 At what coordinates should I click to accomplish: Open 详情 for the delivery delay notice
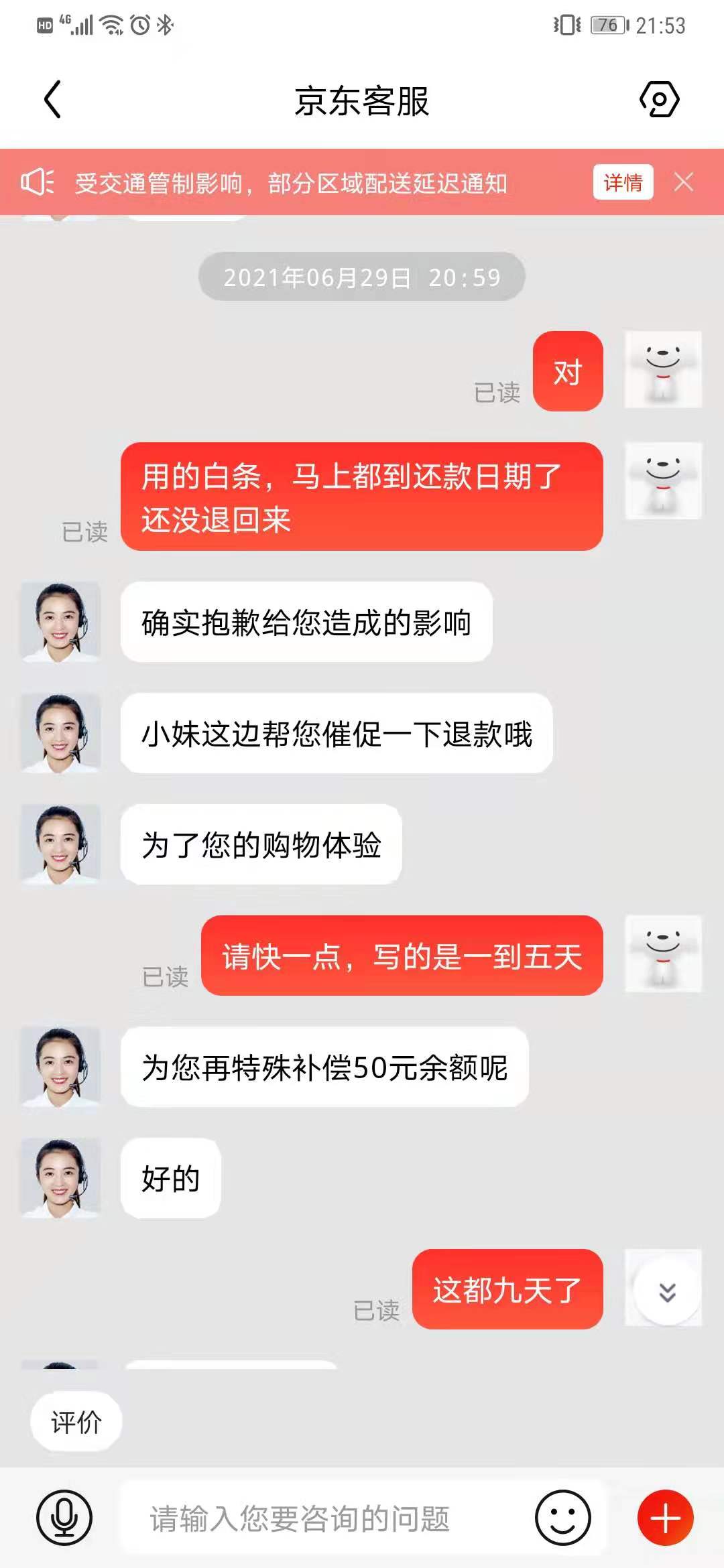625,182
